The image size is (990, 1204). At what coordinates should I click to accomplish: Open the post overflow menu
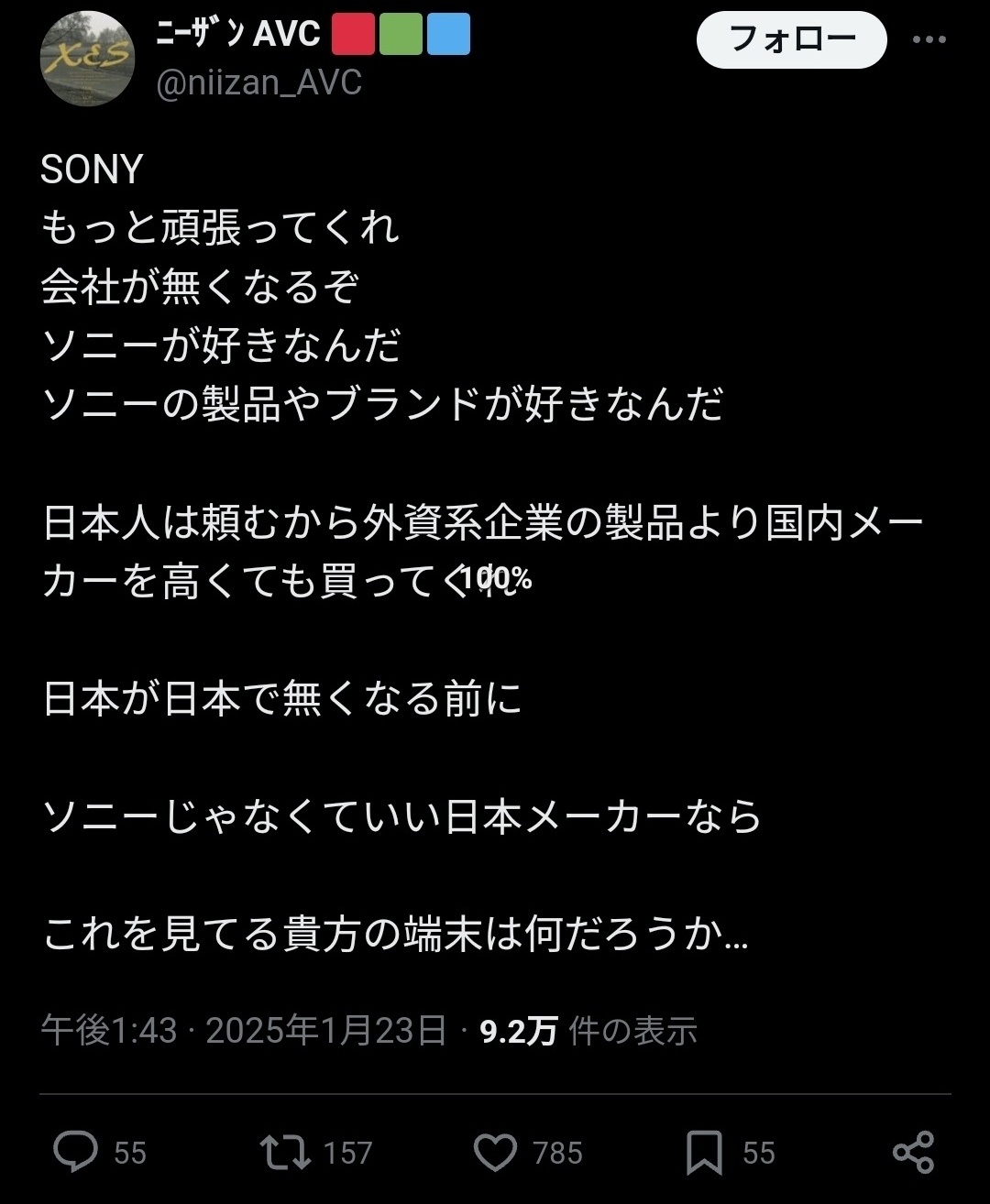click(x=929, y=39)
